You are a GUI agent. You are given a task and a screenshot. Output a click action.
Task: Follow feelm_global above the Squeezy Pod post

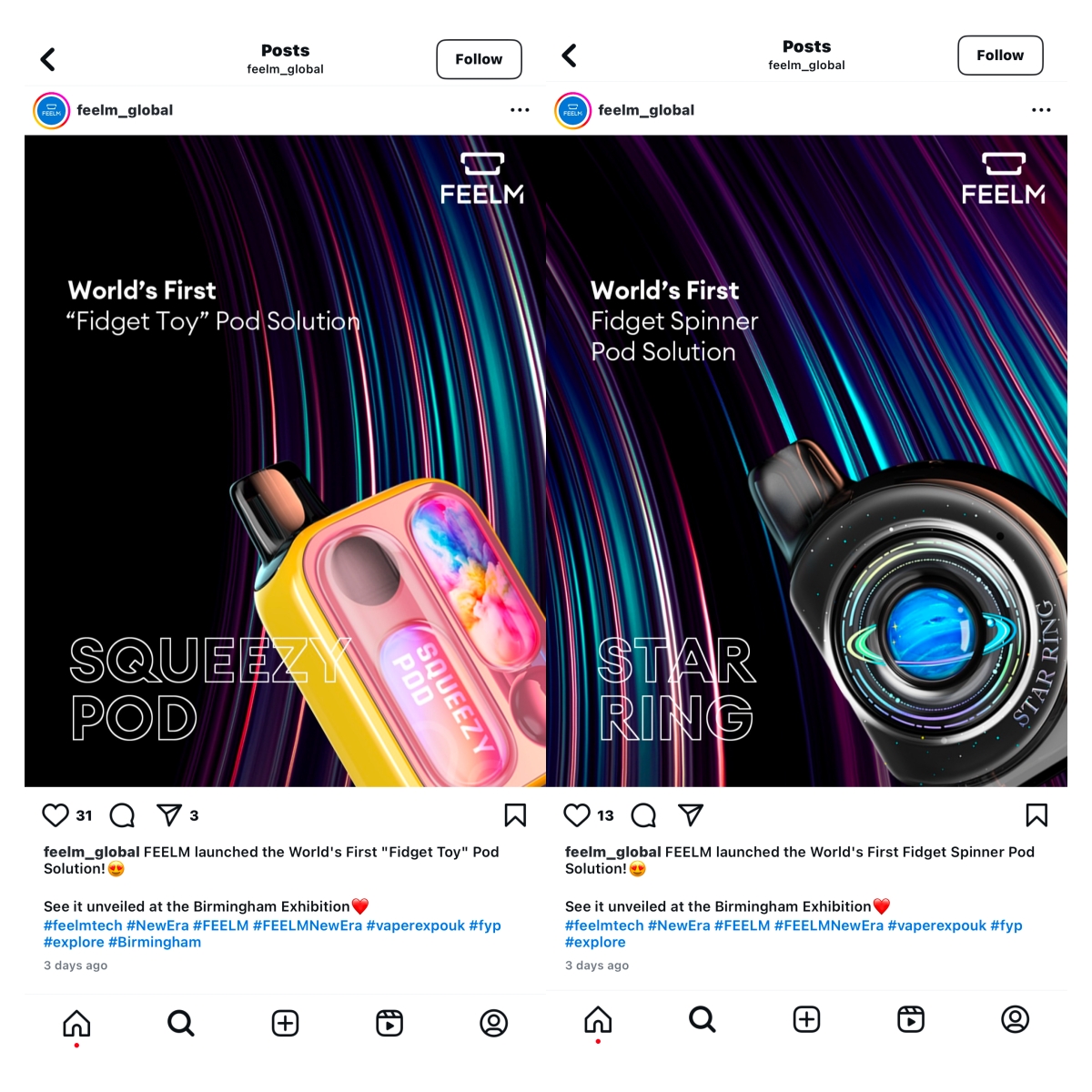point(479,59)
